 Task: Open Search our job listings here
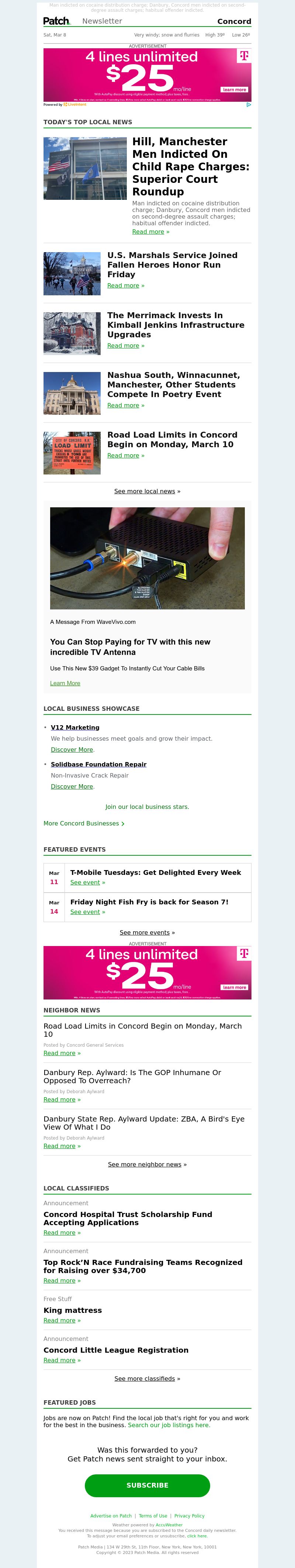[169, 1425]
